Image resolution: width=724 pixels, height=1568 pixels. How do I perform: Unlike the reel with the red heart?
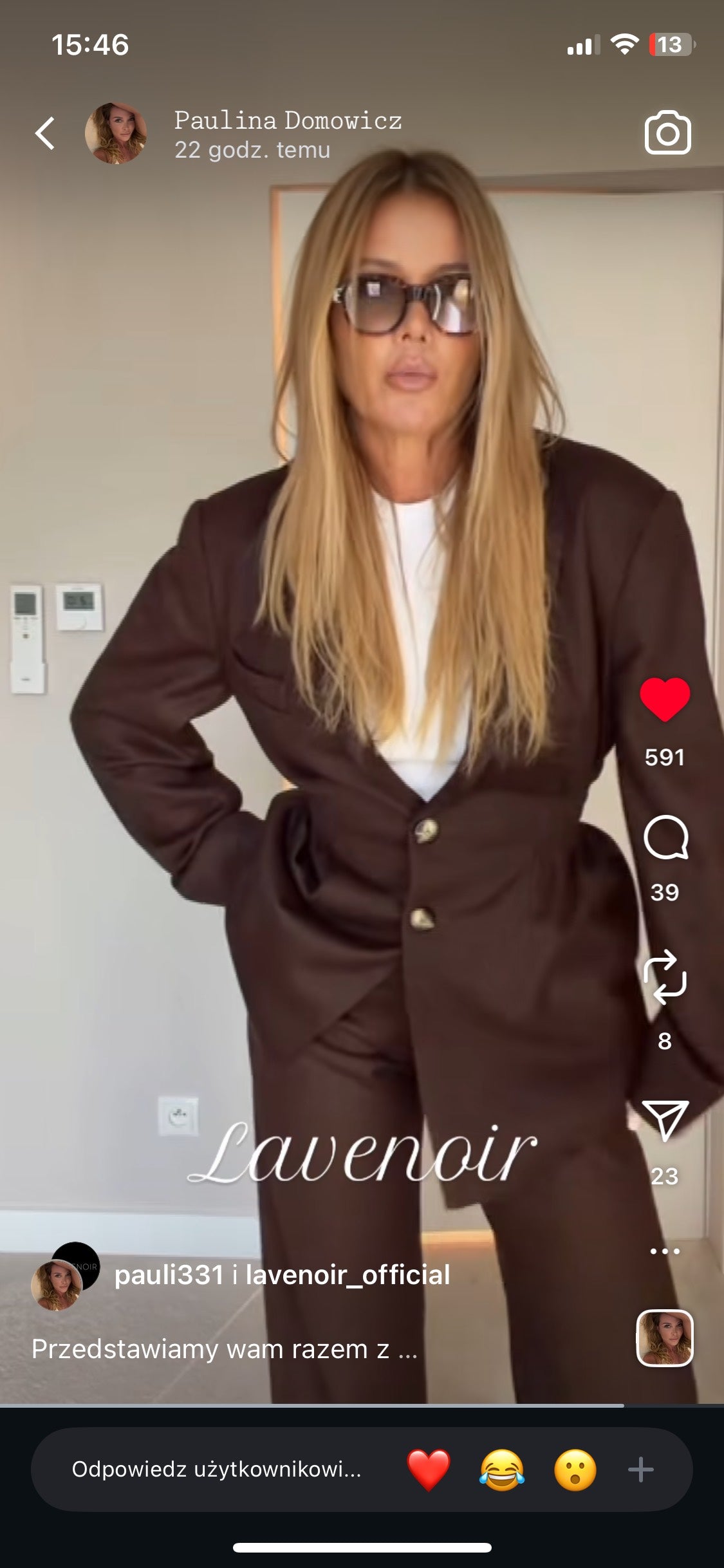(665, 700)
